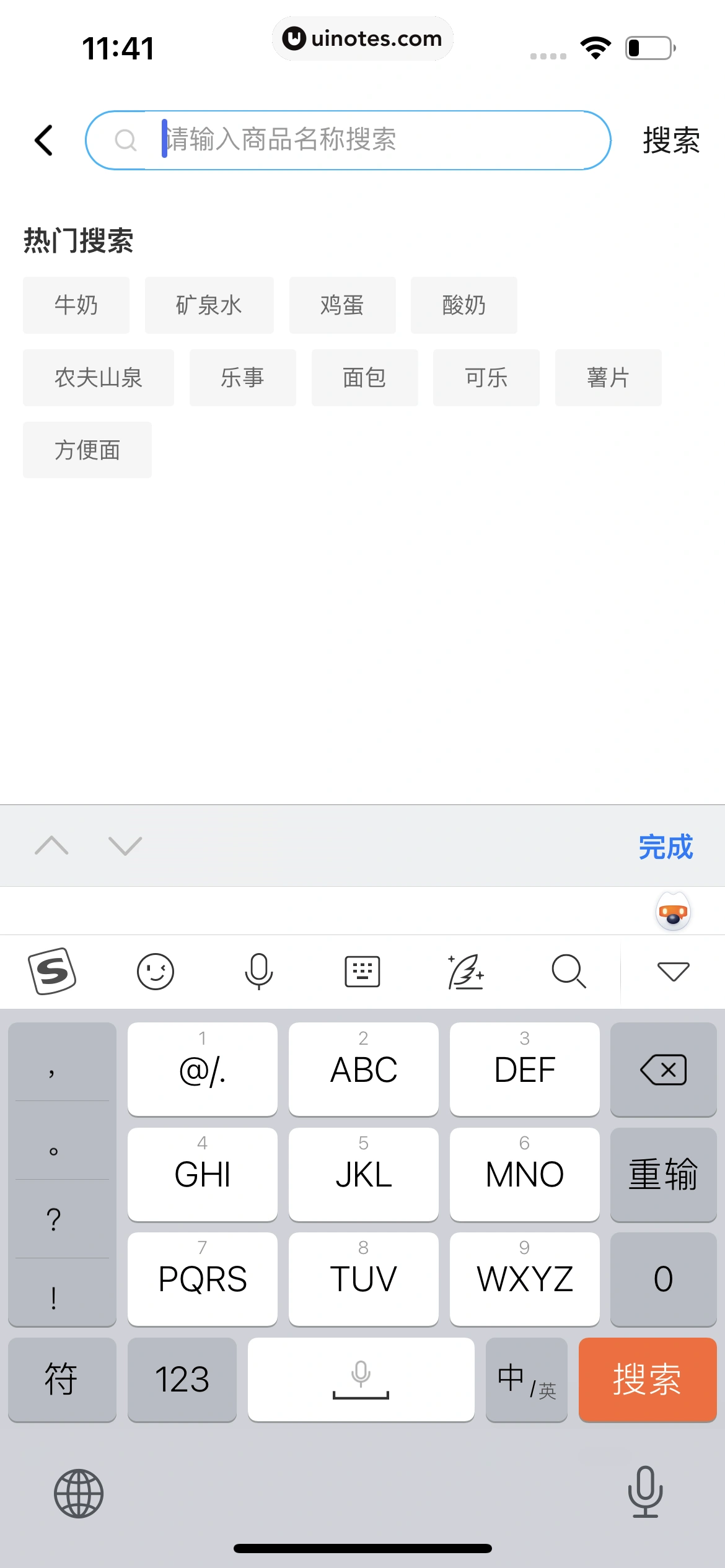This screenshot has height=1568, width=725.
Task: Click the search input field
Action: (347, 140)
